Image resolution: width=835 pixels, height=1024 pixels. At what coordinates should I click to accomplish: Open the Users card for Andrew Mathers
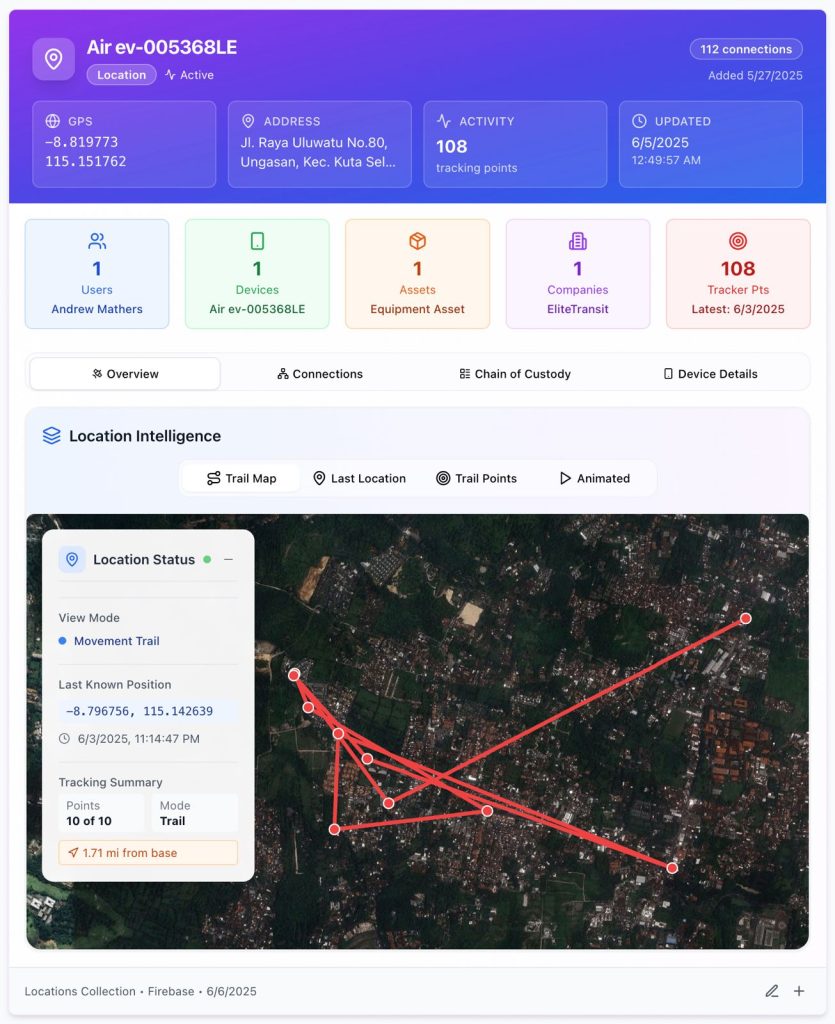(97, 274)
